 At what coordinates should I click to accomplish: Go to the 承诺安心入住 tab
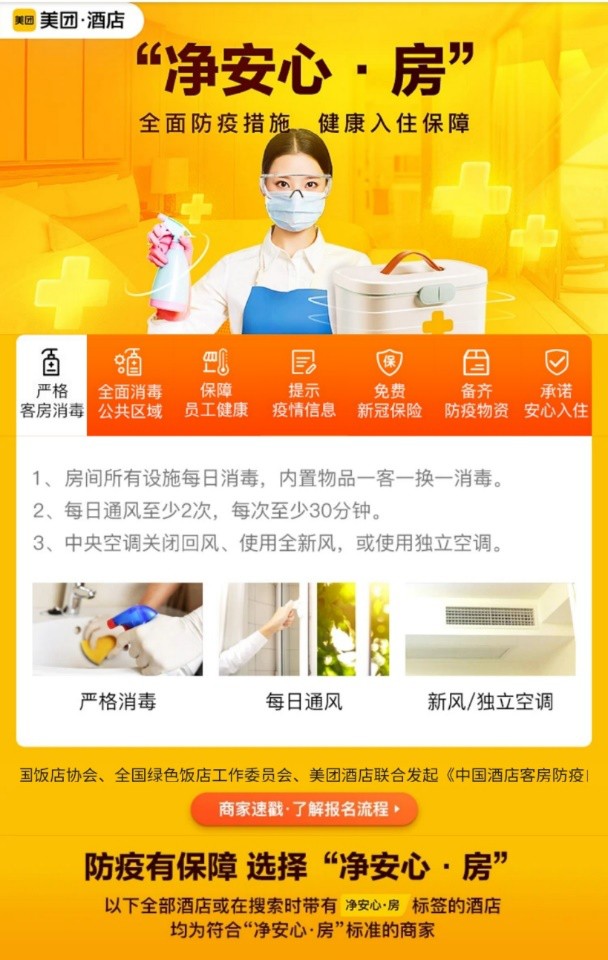coord(556,385)
